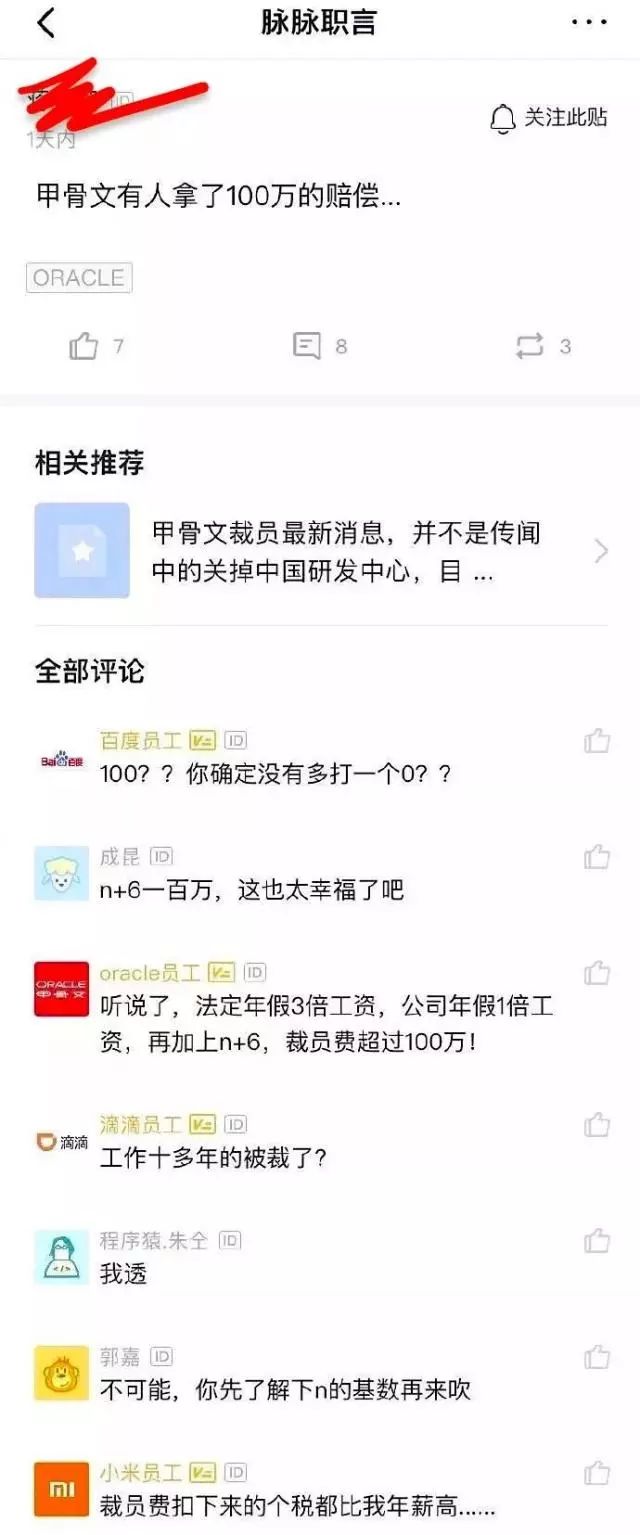Like 郭嘉's comment
Image resolution: width=640 pixels, height=1535 pixels.
[597, 1357]
